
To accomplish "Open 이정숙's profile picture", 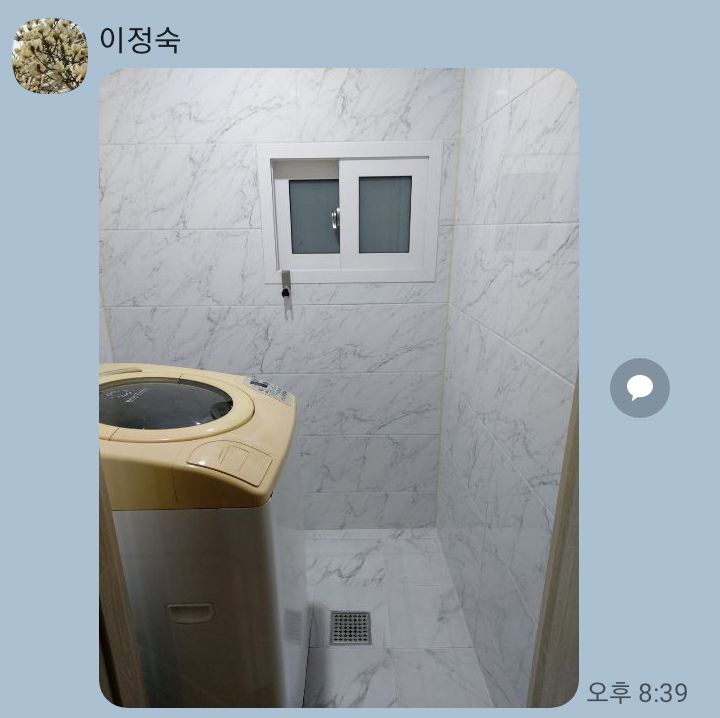I will tap(49, 55).
